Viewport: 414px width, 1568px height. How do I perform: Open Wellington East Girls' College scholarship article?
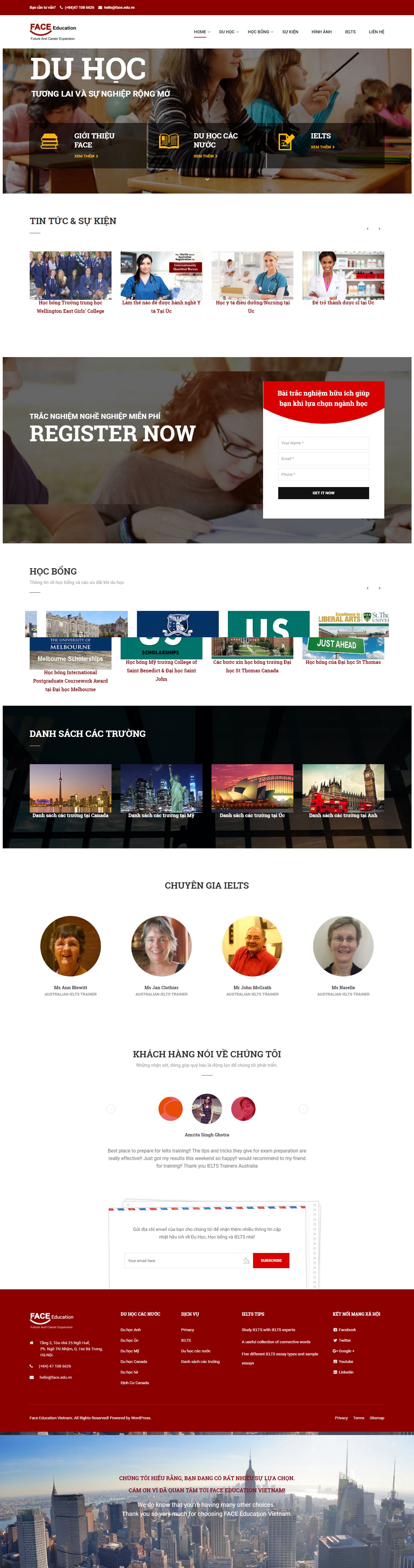71,307
